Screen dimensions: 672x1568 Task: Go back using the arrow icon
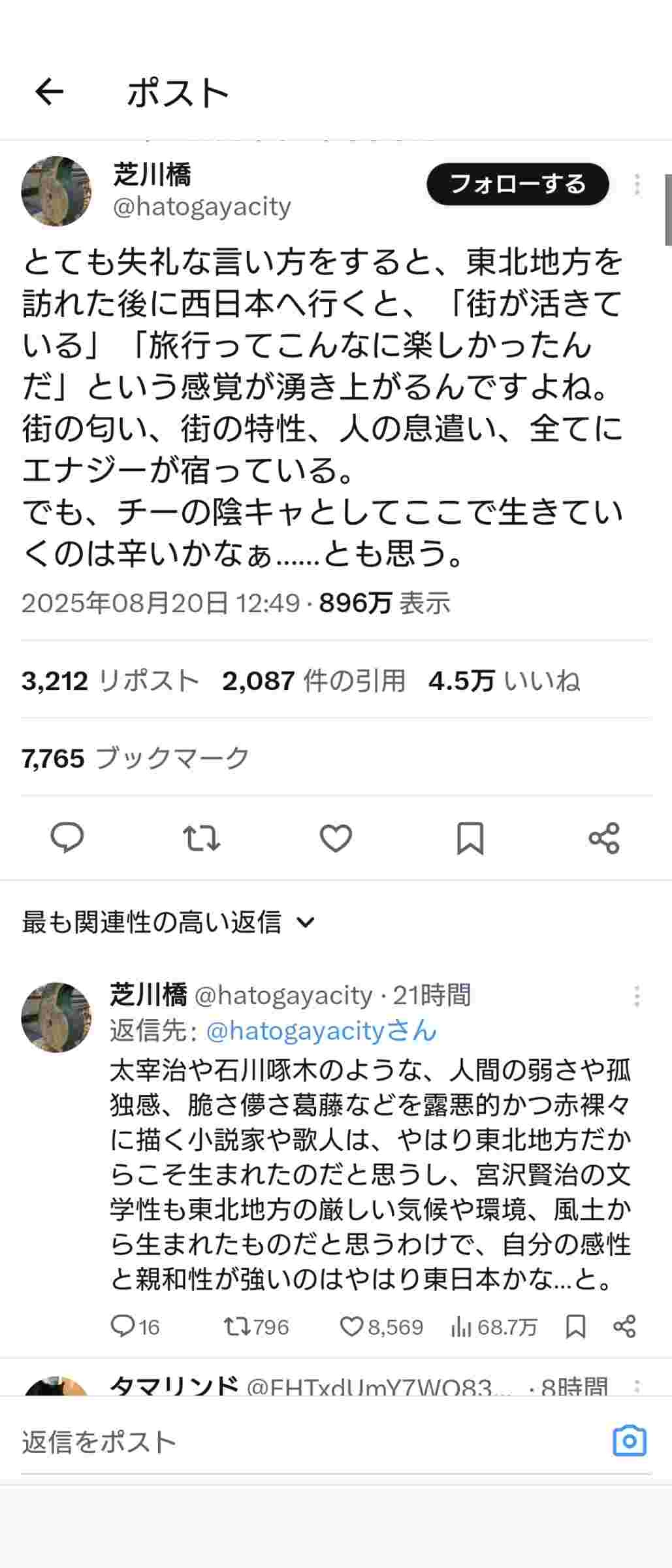pyautogui.click(x=49, y=91)
